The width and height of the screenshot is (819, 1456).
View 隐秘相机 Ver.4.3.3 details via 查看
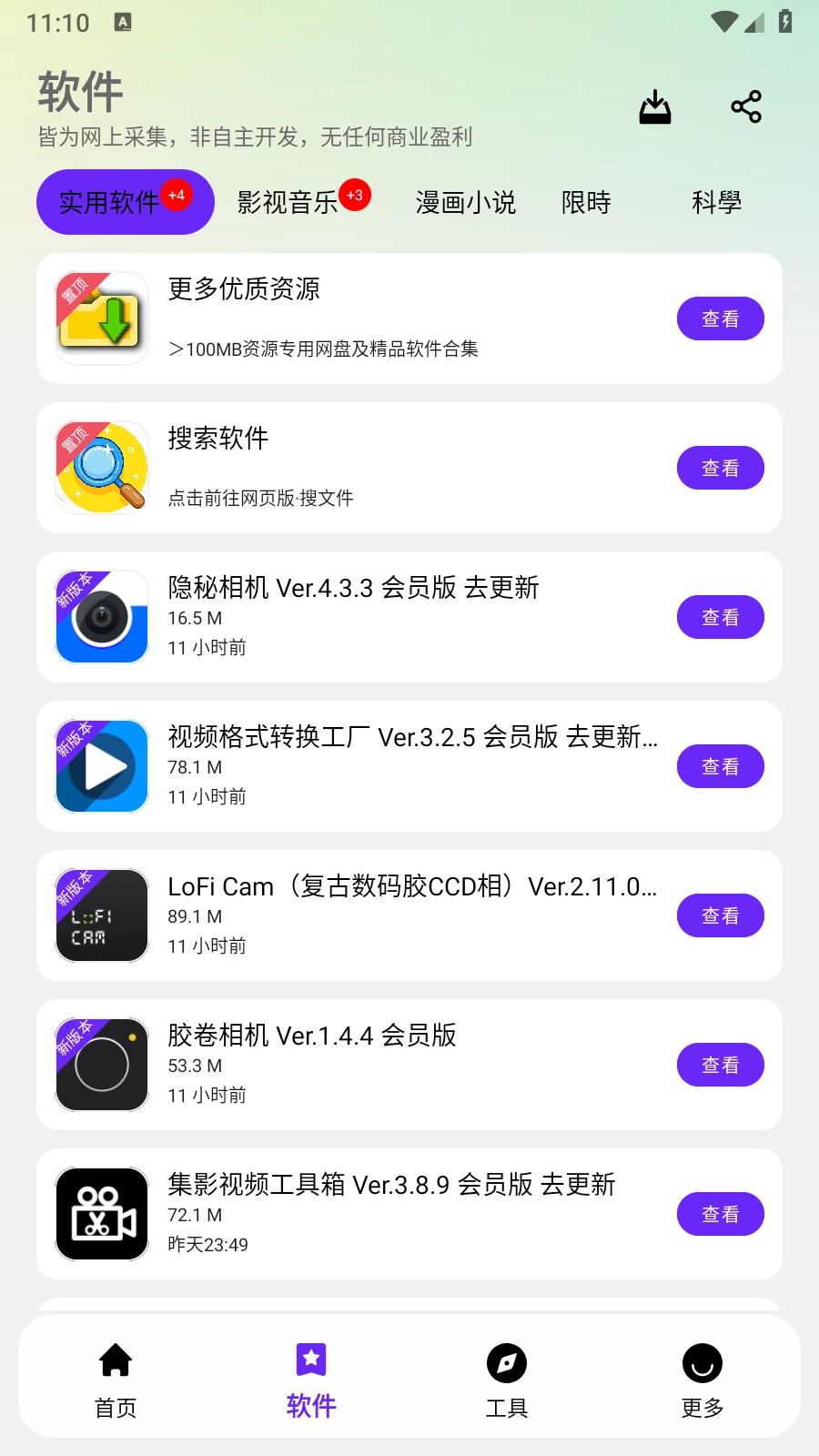coord(720,617)
